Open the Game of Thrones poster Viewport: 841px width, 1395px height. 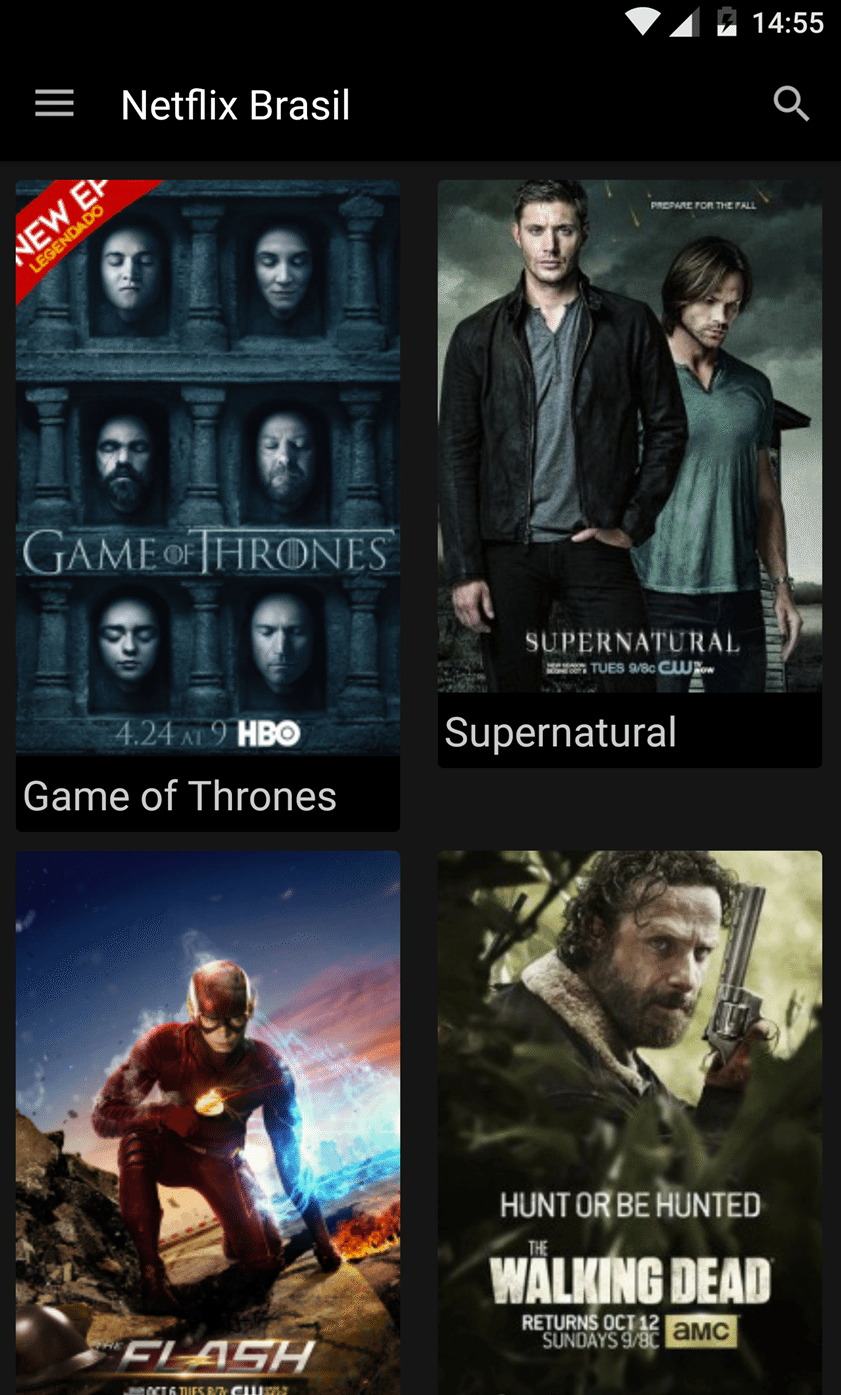207,470
